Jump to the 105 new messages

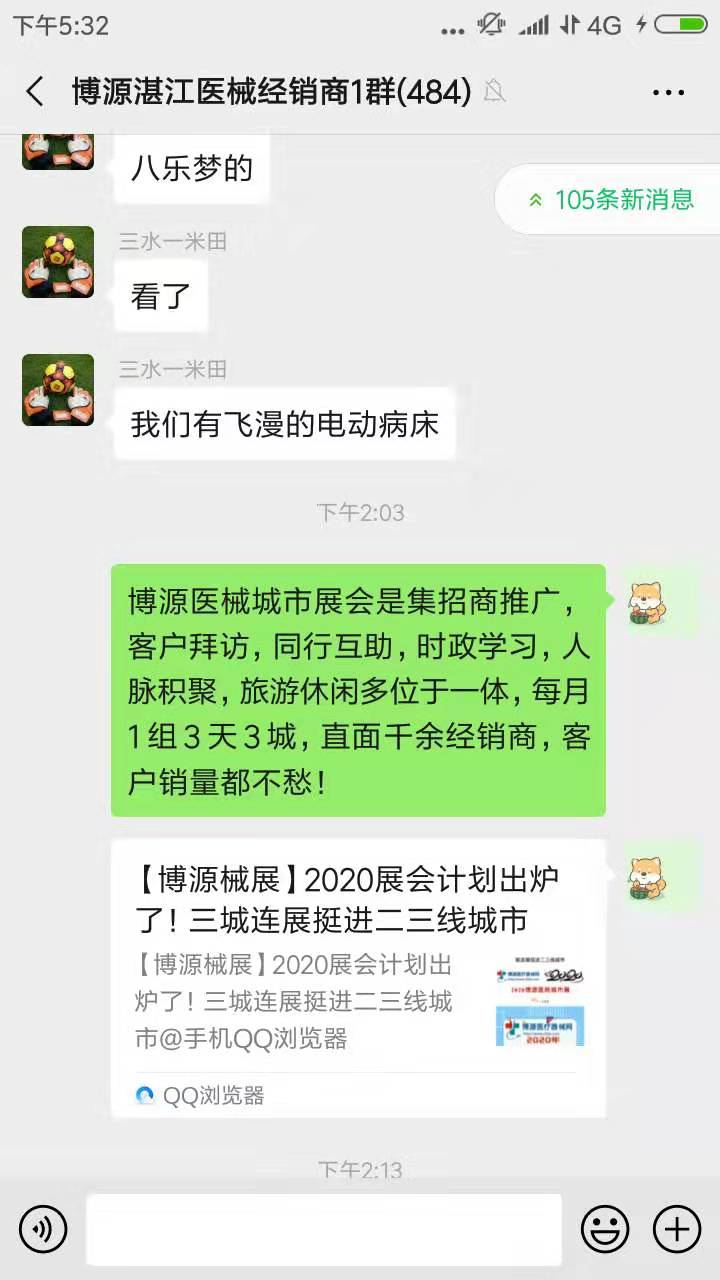pos(611,199)
